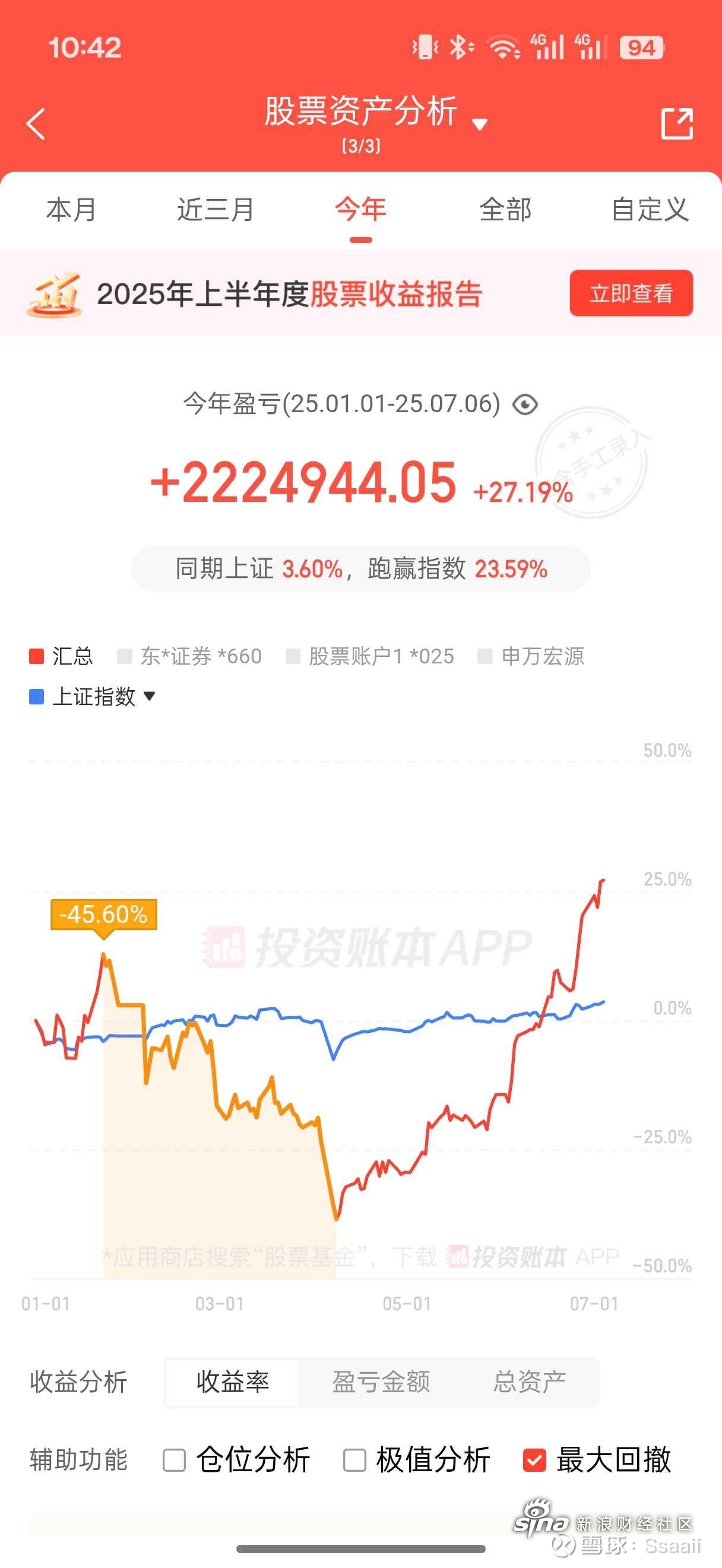Select the 近三月 time range tab
The height and width of the screenshot is (1568, 722).
coord(216,210)
